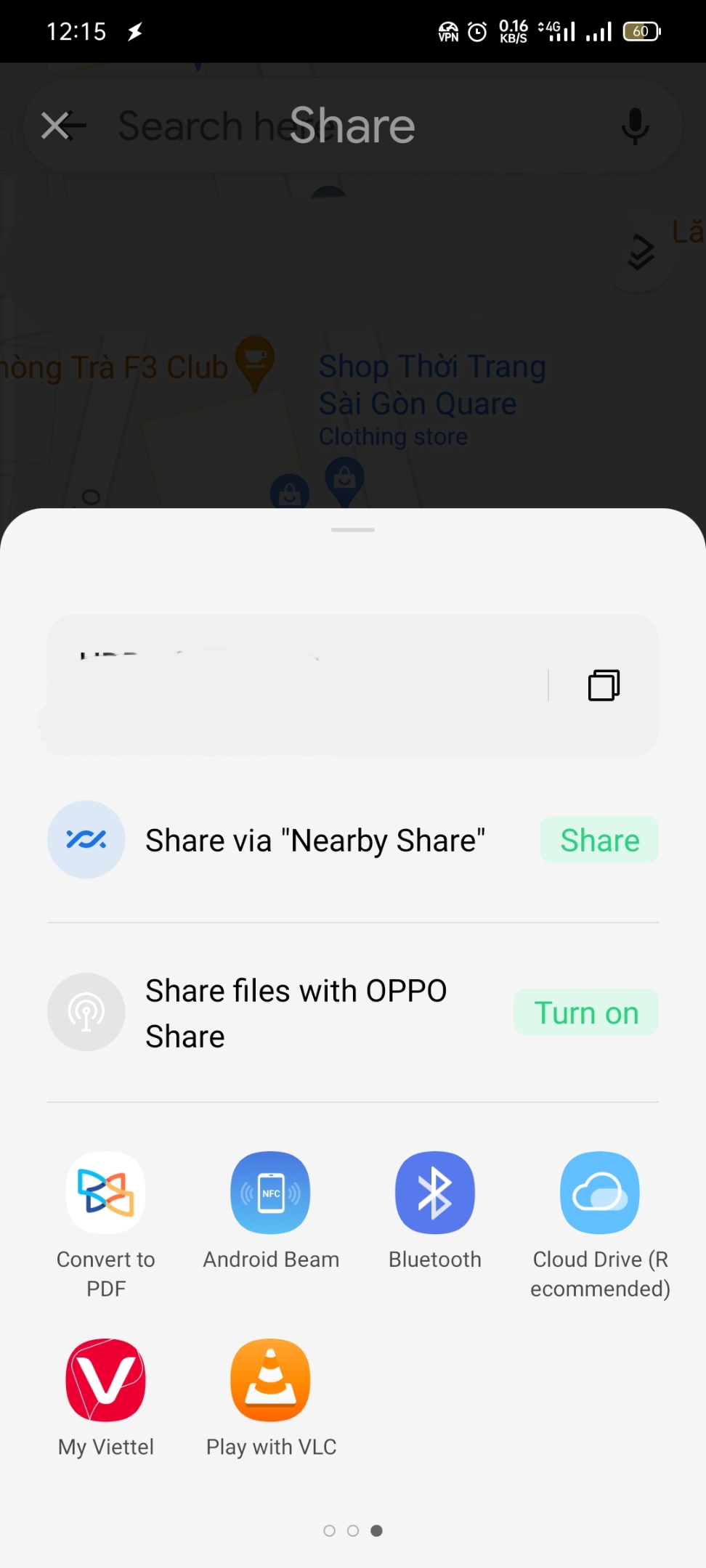The image size is (706, 1568).
Task: Close the share sheet with X
Action: 56,126
